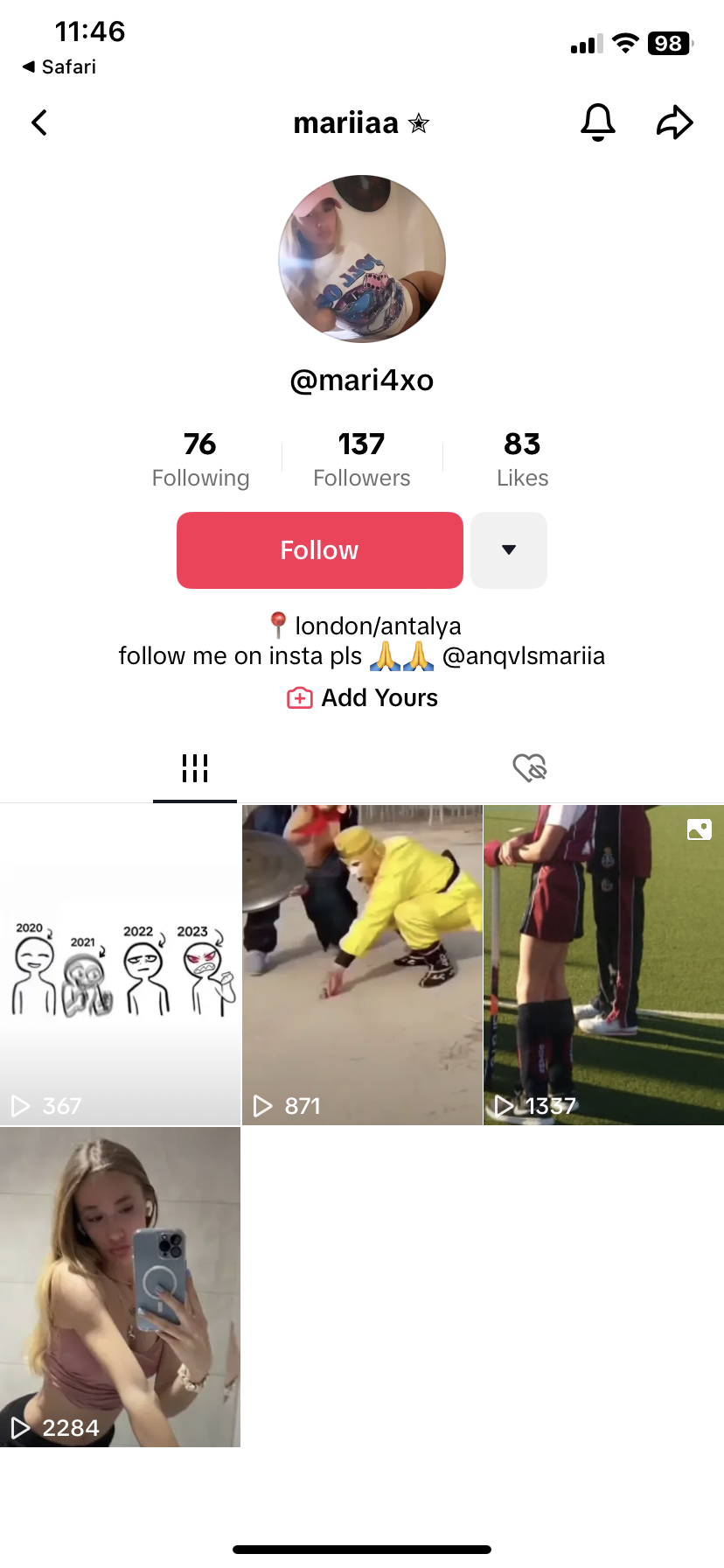Open the photo post with 1337 views
Viewport: 724px width, 1568px height.
coord(604,965)
